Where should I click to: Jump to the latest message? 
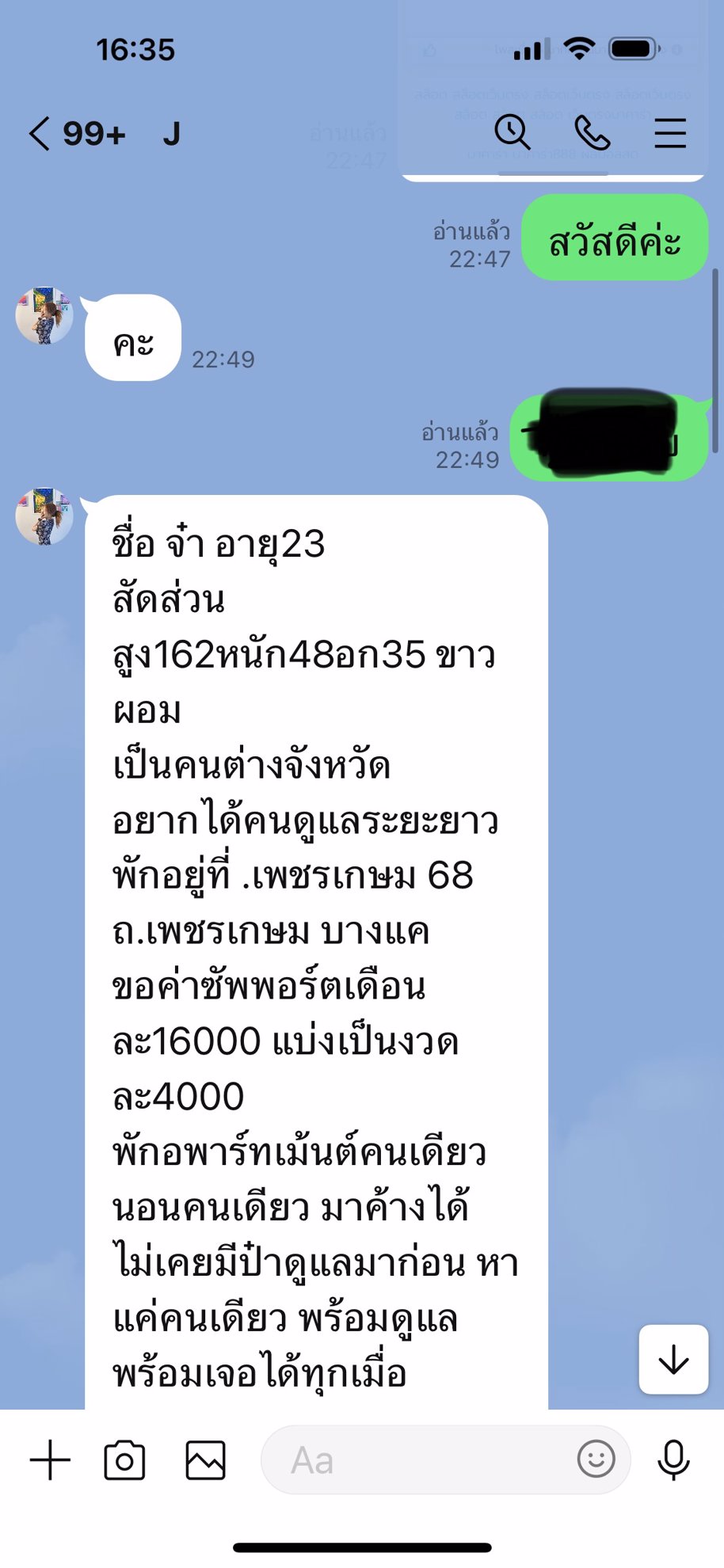673,1359
